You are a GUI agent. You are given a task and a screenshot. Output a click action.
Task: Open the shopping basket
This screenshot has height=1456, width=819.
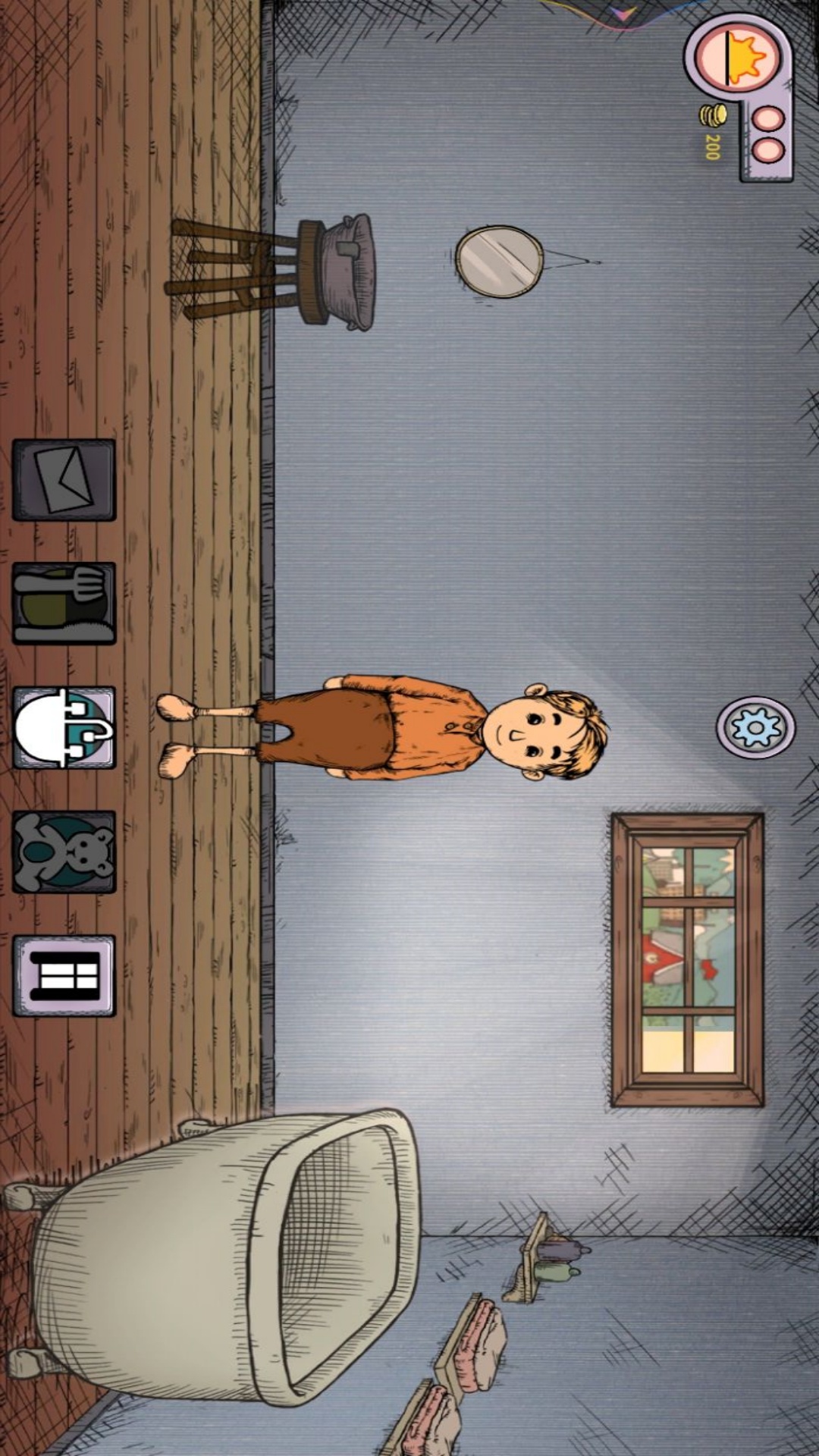tap(64, 728)
